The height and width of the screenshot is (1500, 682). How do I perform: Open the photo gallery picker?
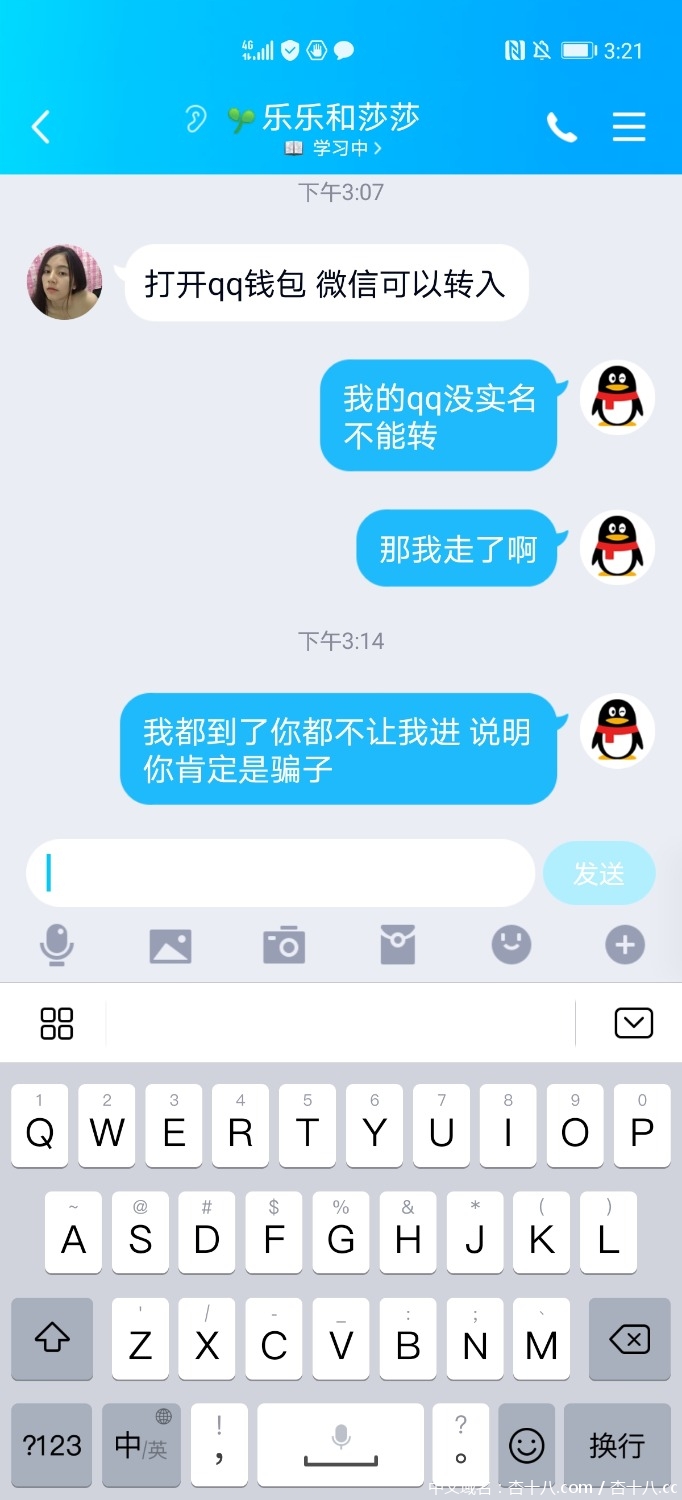(x=170, y=945)
